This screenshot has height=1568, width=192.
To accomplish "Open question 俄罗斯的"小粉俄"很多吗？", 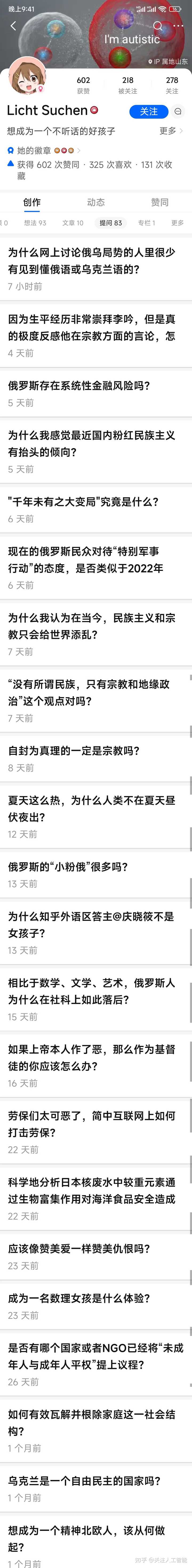I will click(68, 867).
